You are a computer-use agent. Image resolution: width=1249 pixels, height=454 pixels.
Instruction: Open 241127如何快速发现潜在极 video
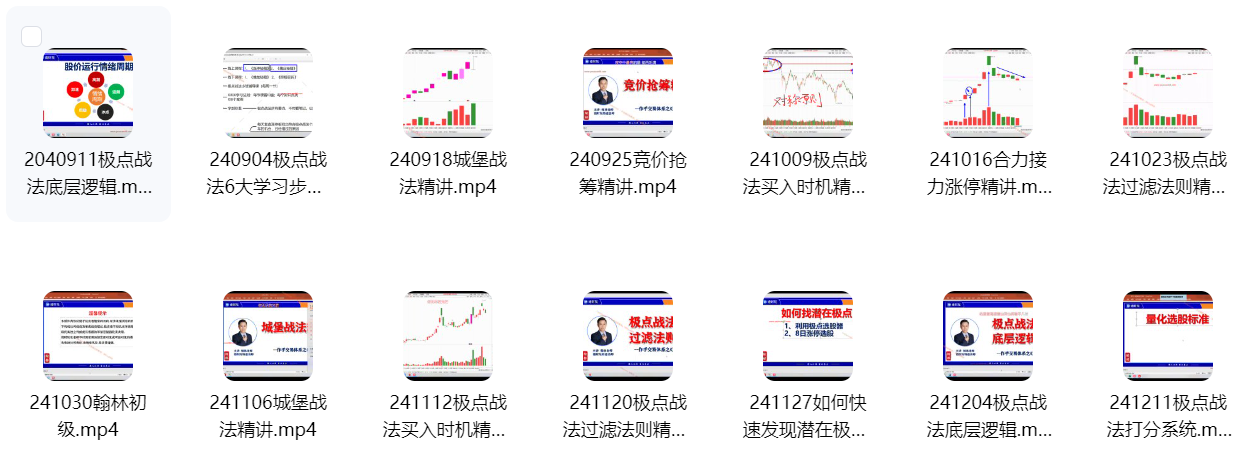(x=808, y=336)
